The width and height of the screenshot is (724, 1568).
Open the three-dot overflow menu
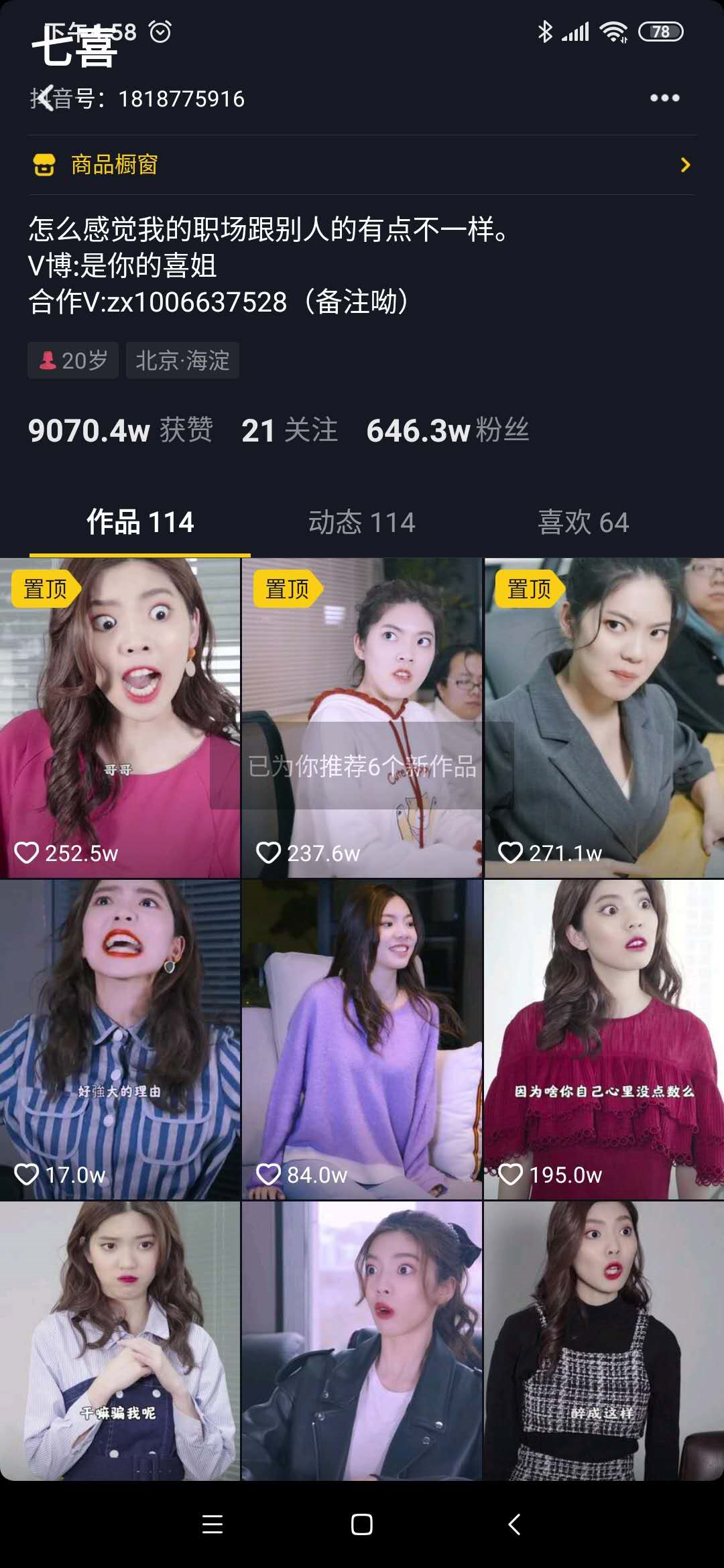point(664,99)
